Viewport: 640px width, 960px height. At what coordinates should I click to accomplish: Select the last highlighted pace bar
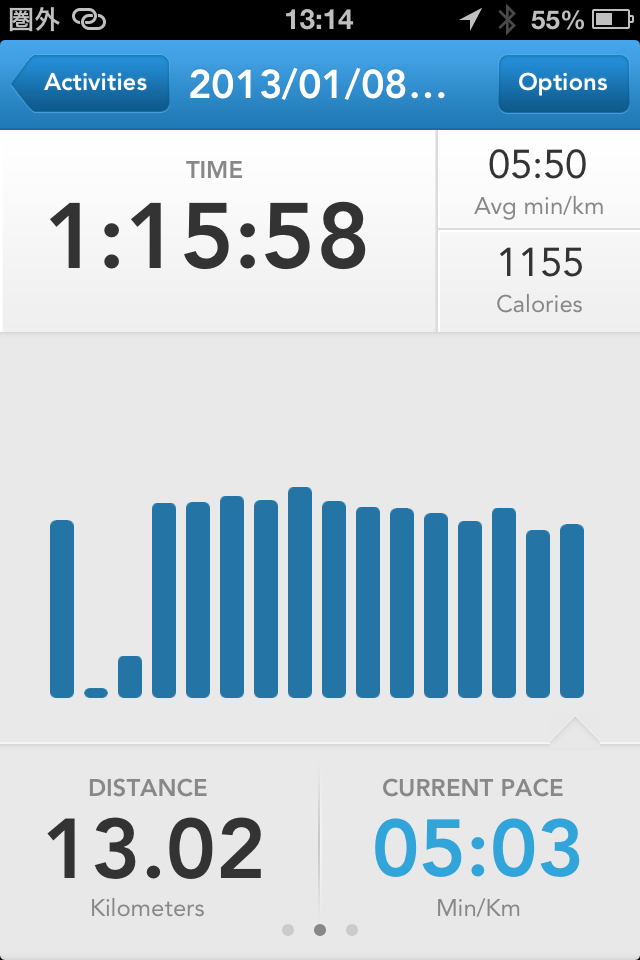click(572, 610)
